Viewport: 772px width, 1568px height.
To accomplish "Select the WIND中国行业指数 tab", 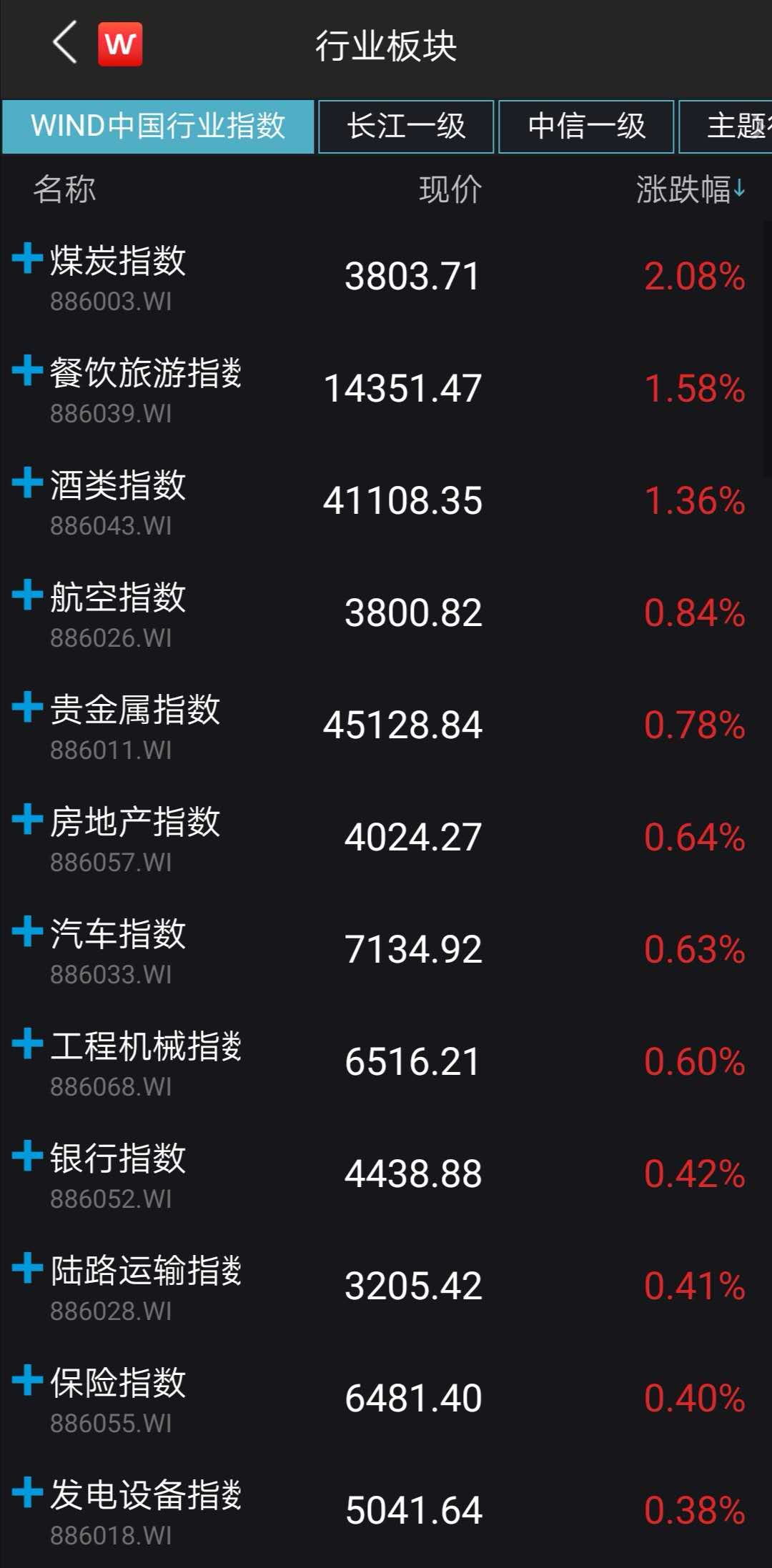I will click(156, 126).
